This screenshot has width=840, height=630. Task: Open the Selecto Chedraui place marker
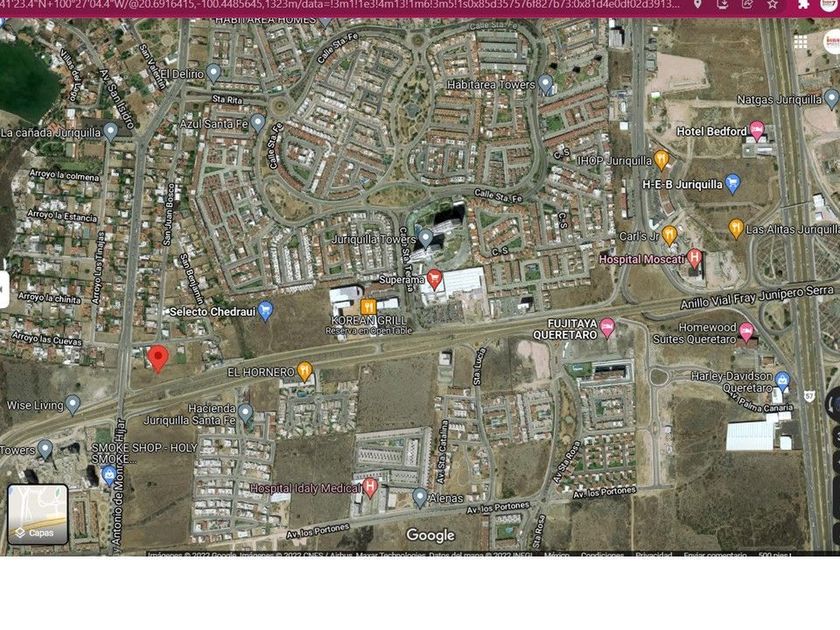click(265, 311)
